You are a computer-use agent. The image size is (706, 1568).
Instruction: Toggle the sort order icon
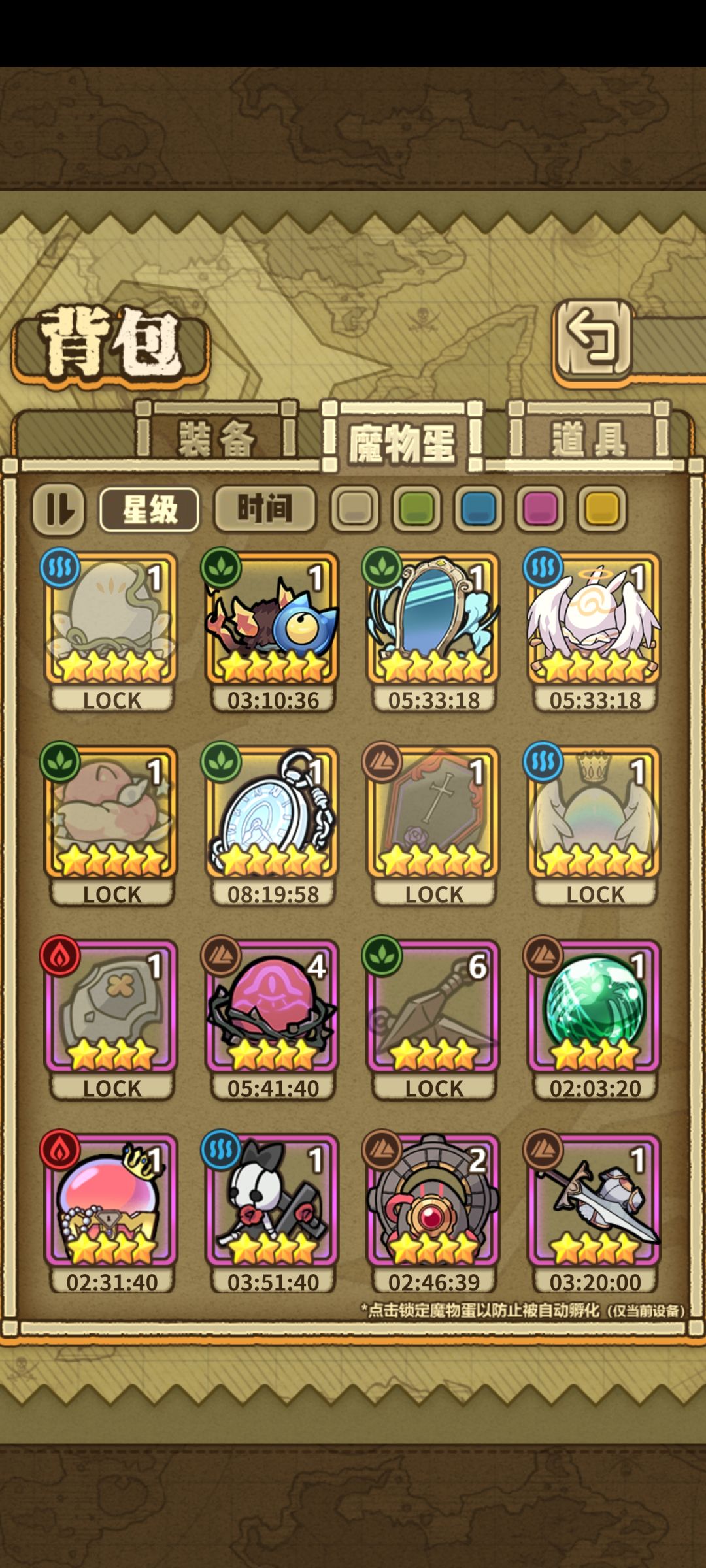coord(59,508)
